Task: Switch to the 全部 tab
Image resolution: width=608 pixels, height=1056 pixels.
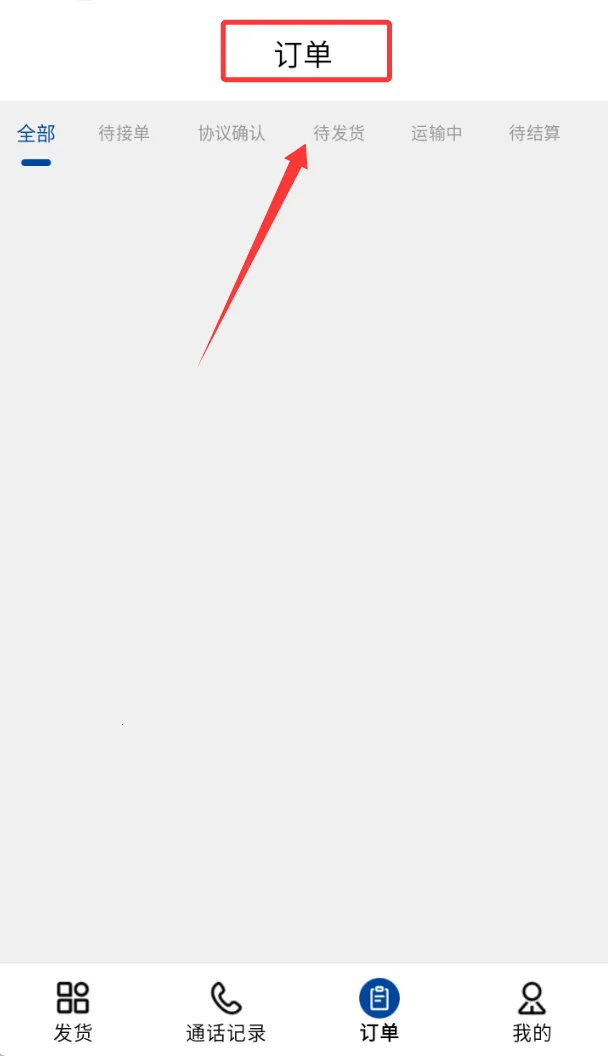Action: coord(36,133)
